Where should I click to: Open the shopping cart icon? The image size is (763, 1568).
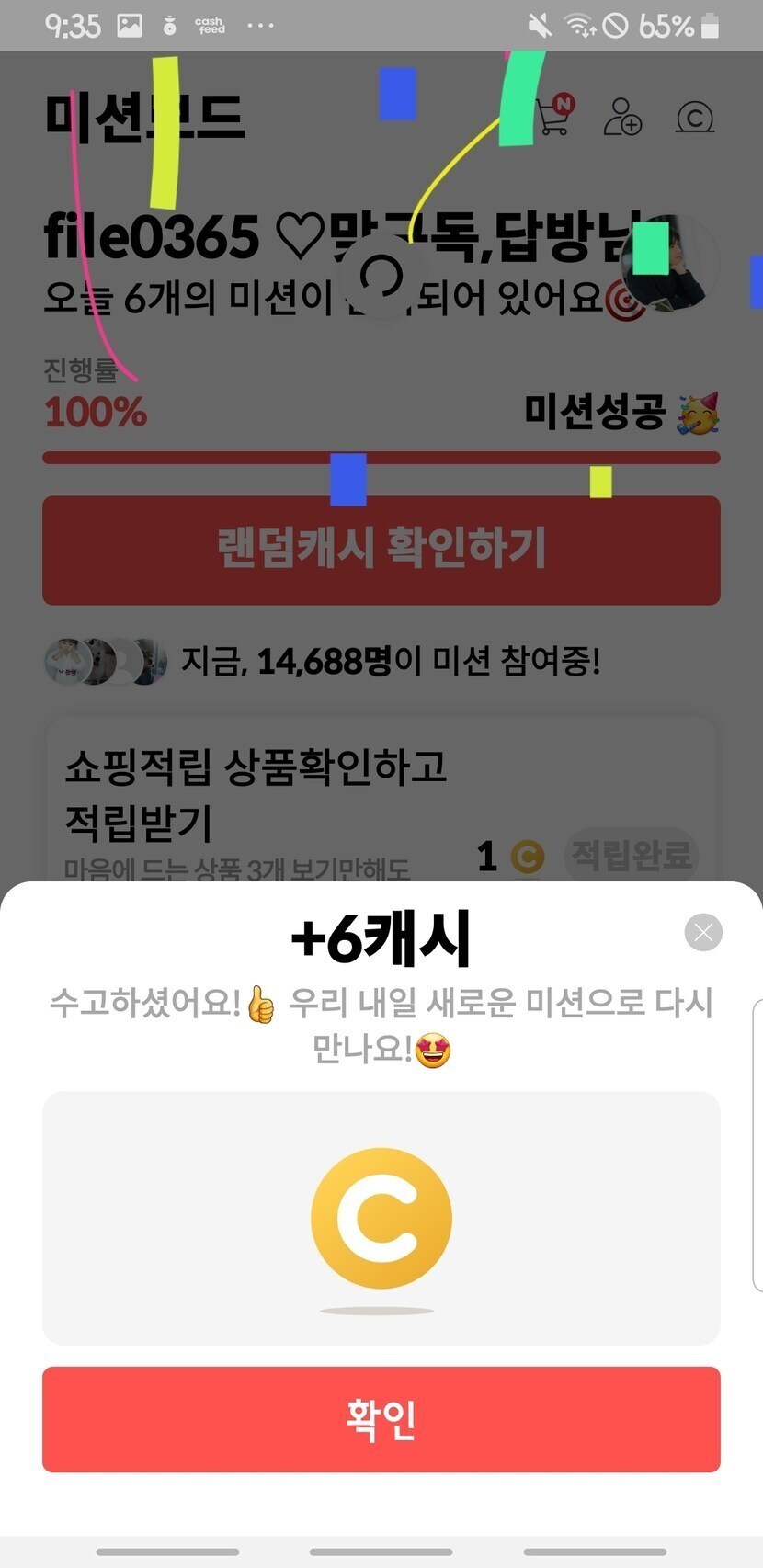(x=552, y=117)
